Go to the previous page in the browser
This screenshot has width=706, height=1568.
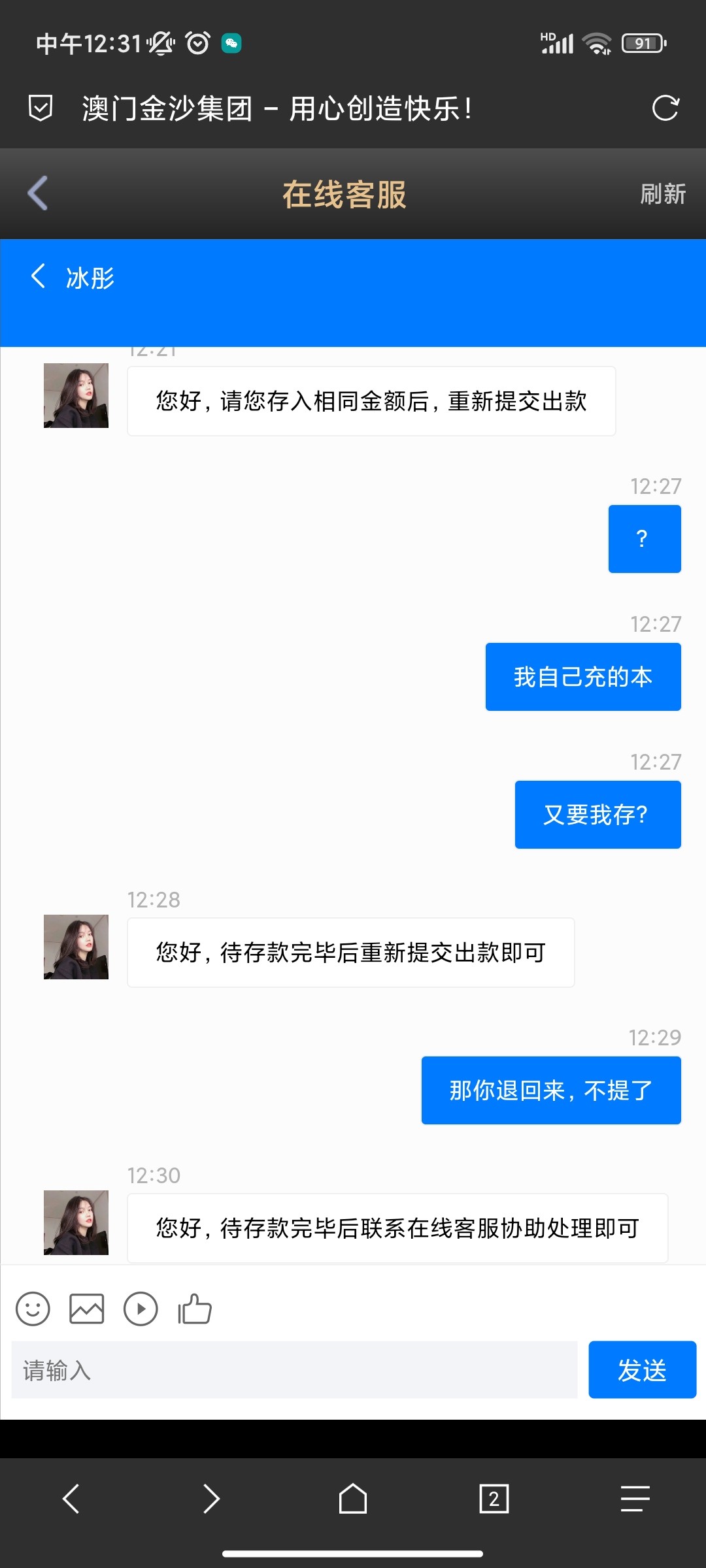[x=71, y=1498]
